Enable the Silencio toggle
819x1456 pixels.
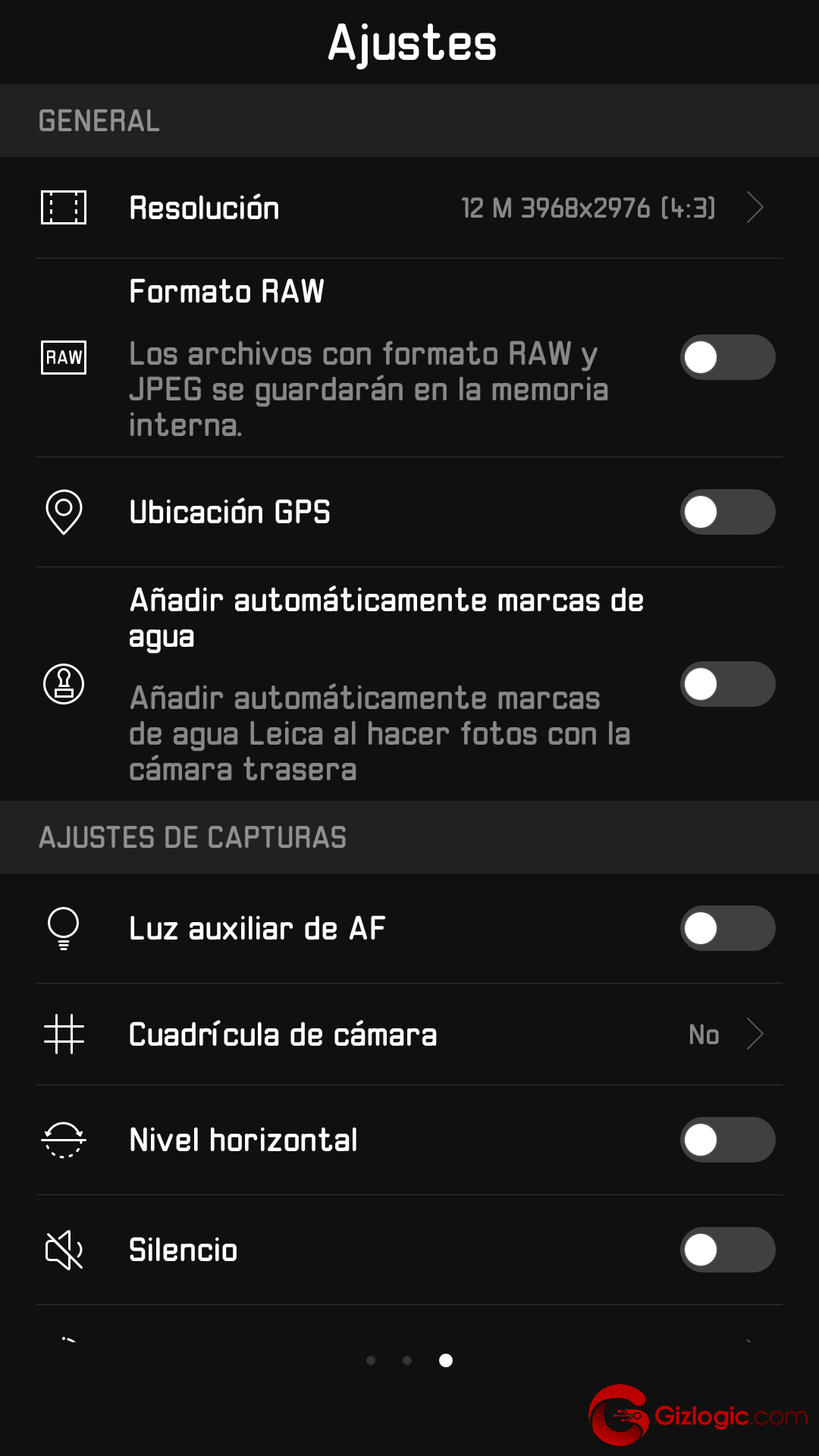tap(727, 1250)
